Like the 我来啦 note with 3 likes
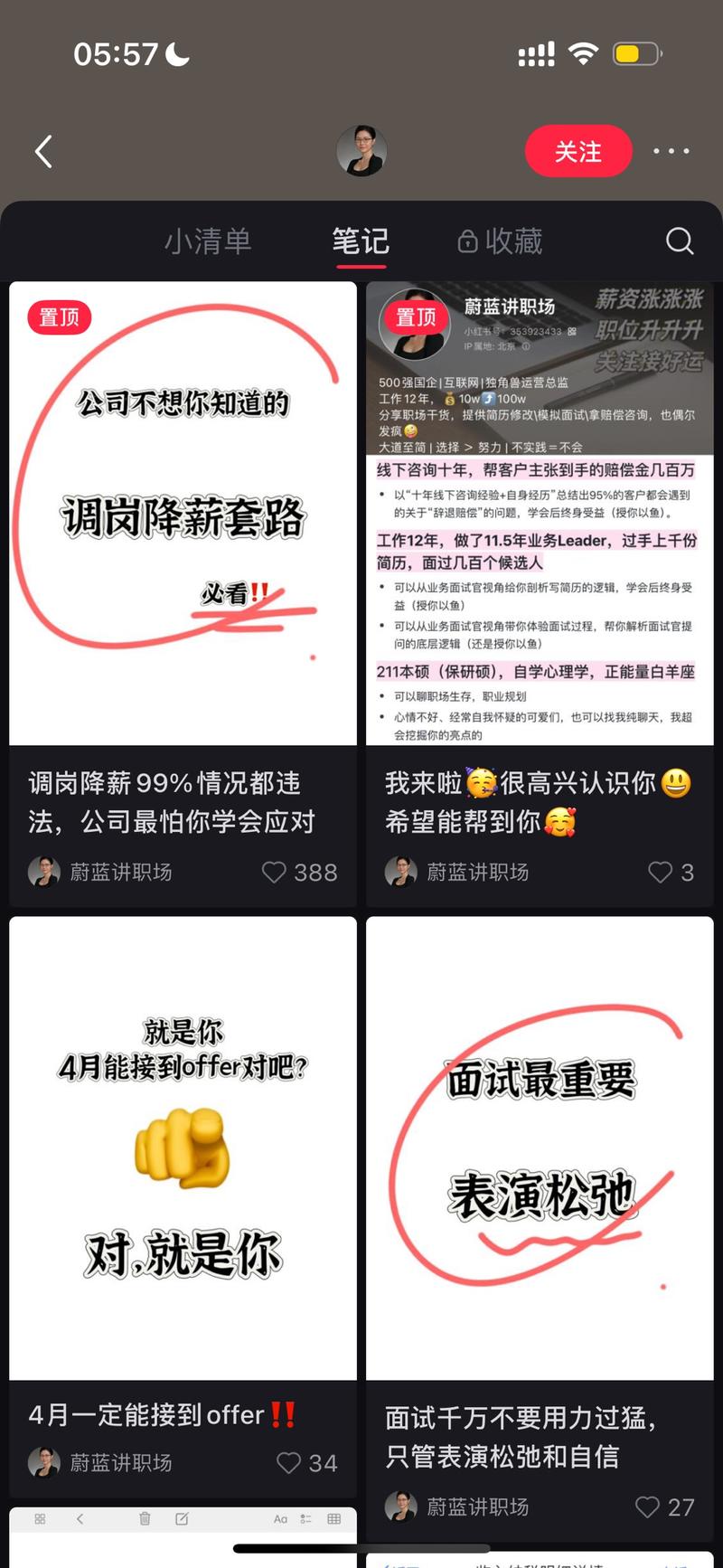723x1568 pixels. coord(660,872)
